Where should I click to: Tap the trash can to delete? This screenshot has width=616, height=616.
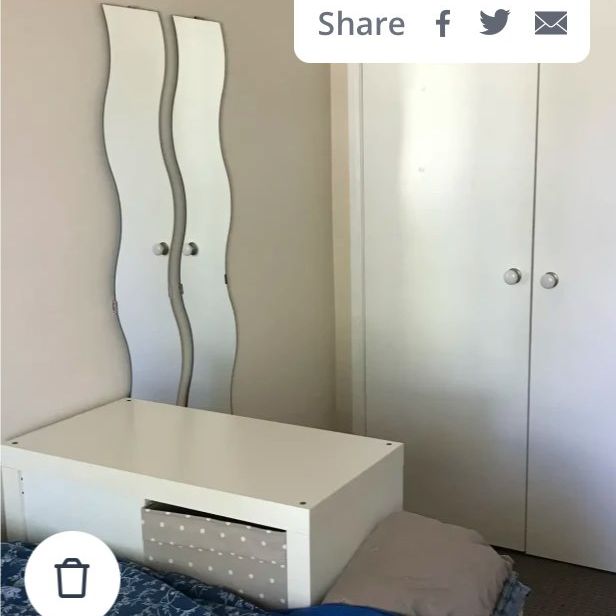pos(71,578)
